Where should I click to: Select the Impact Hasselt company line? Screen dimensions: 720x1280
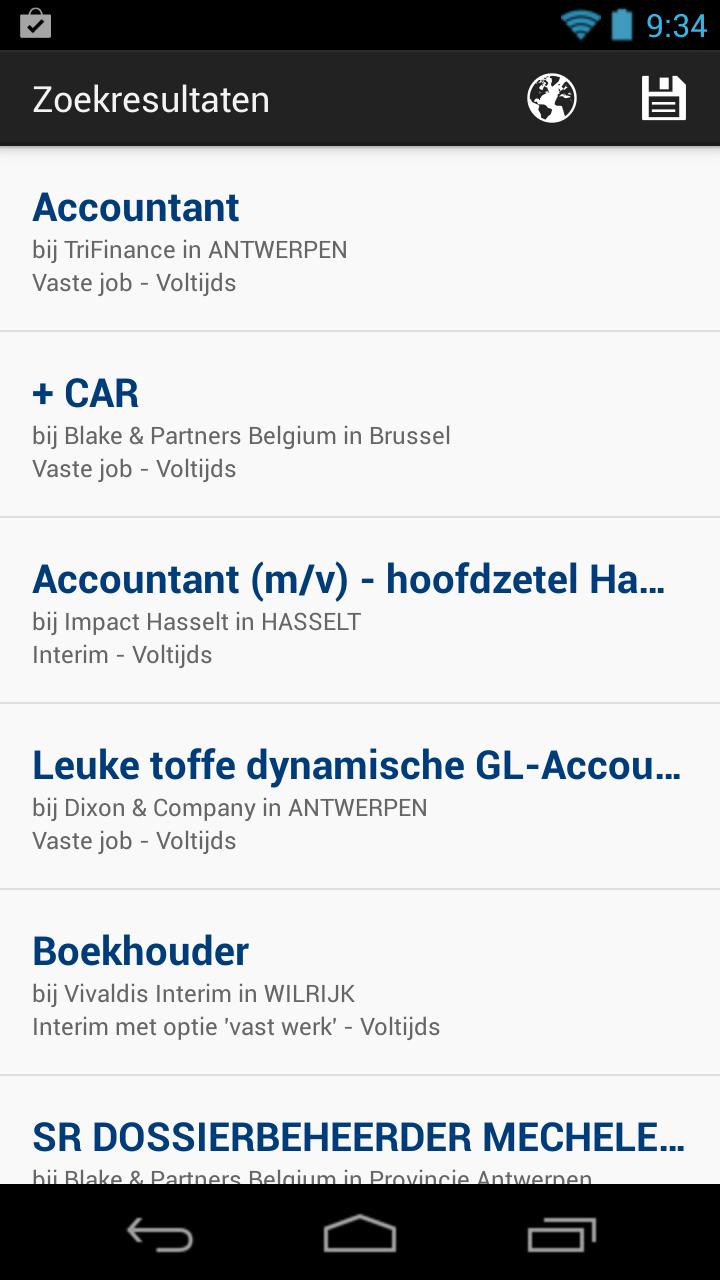(196, 621)
